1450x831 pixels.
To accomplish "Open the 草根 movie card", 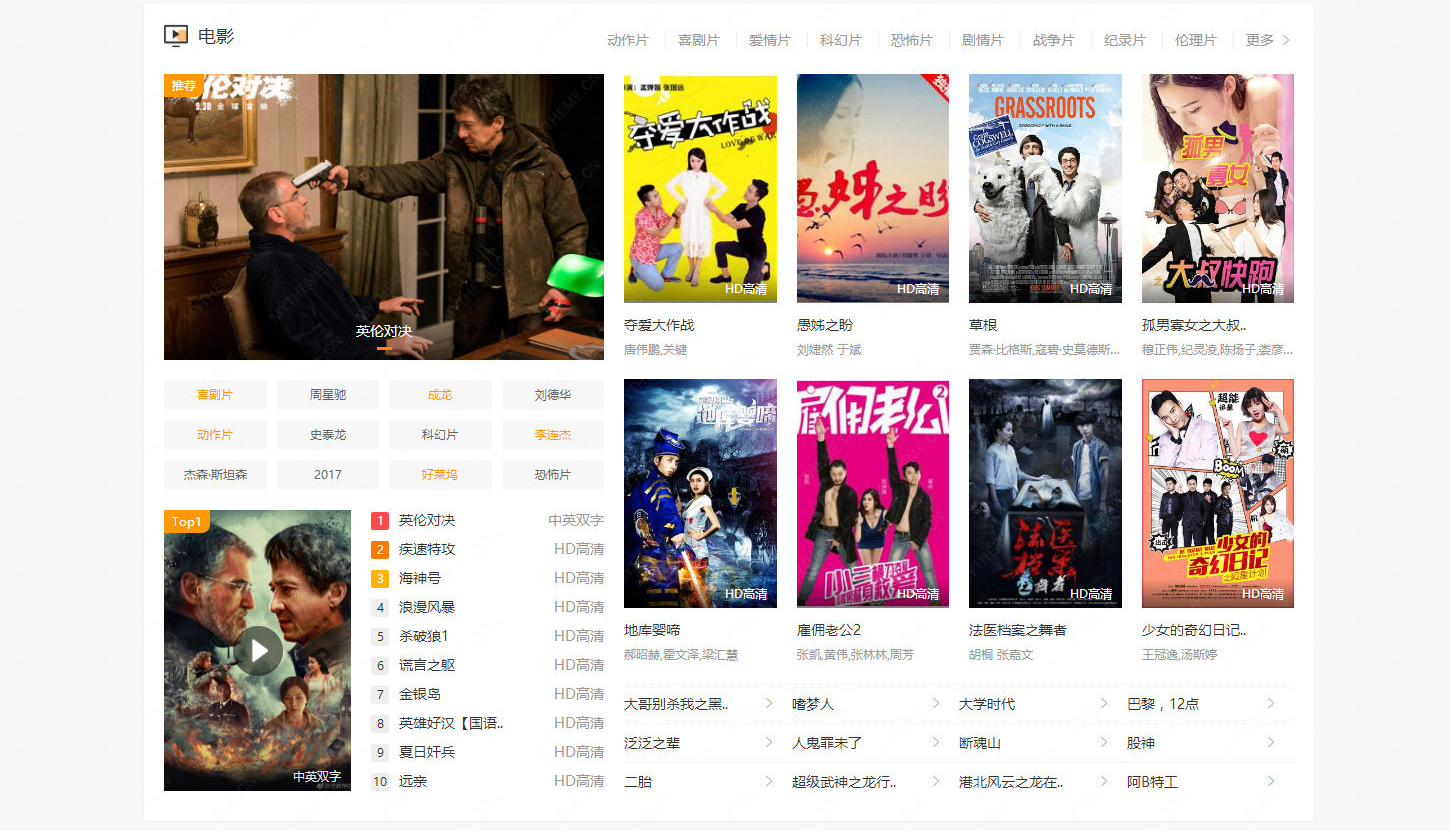I will click(1045, 188).
